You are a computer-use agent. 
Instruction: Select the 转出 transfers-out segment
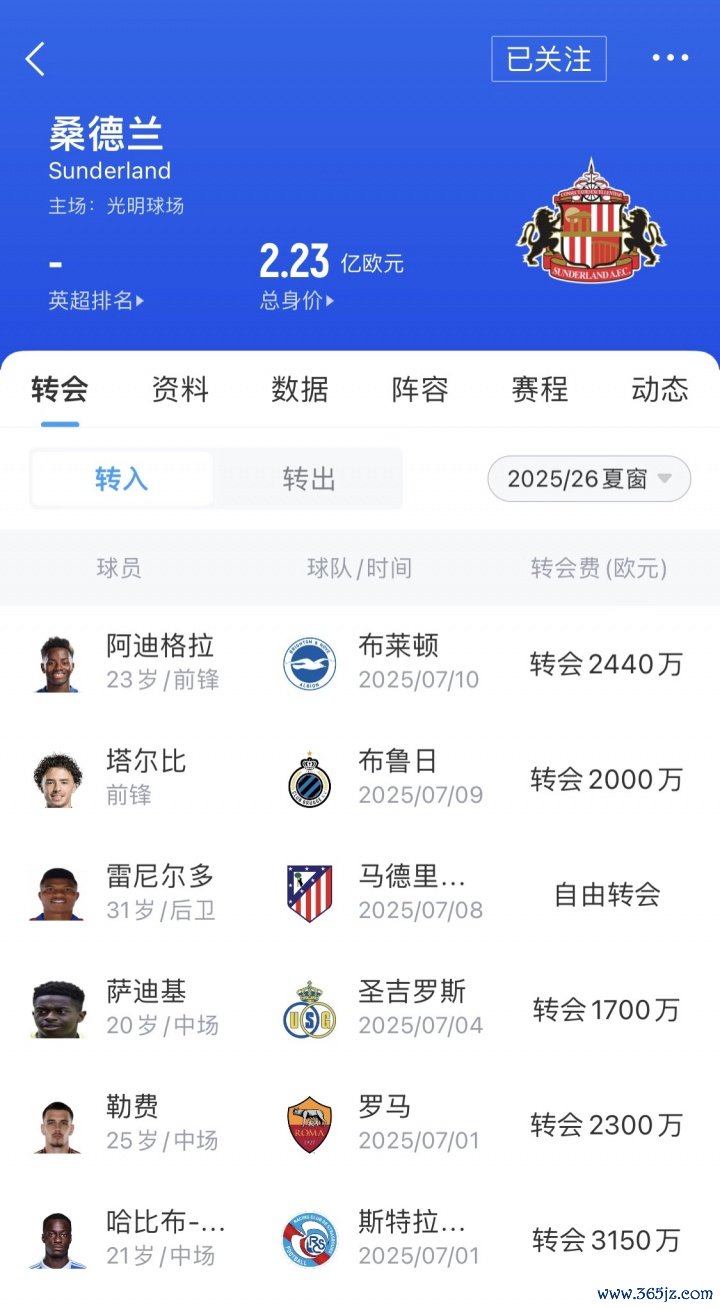click(x=308, y=479)
